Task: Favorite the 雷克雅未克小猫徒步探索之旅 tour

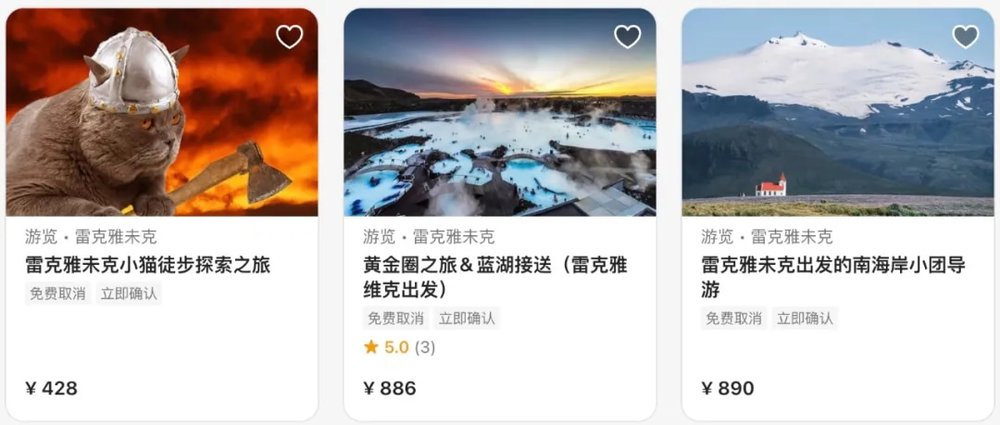Action: coord(289,37)
